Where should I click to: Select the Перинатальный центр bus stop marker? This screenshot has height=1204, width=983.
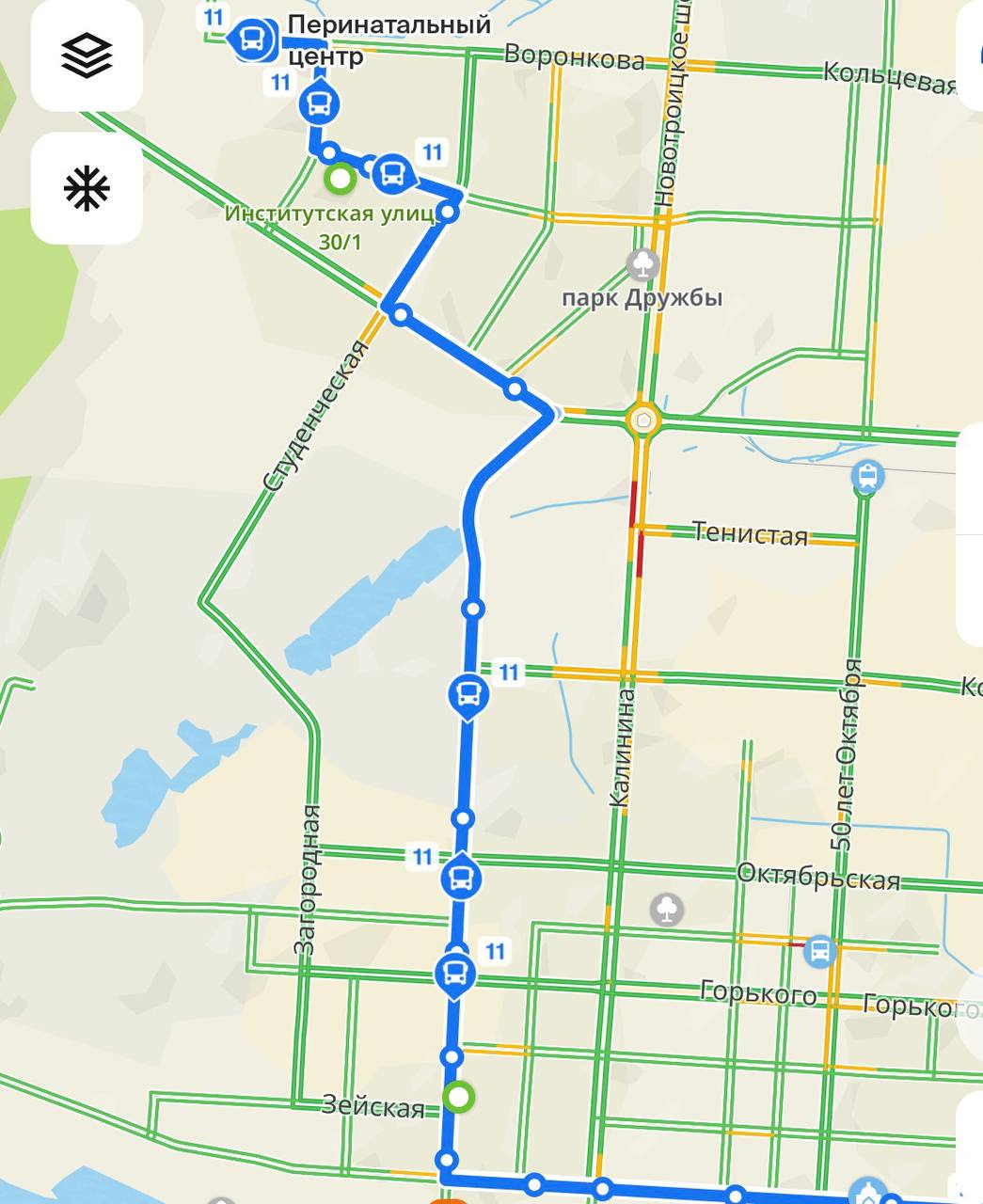251,40
